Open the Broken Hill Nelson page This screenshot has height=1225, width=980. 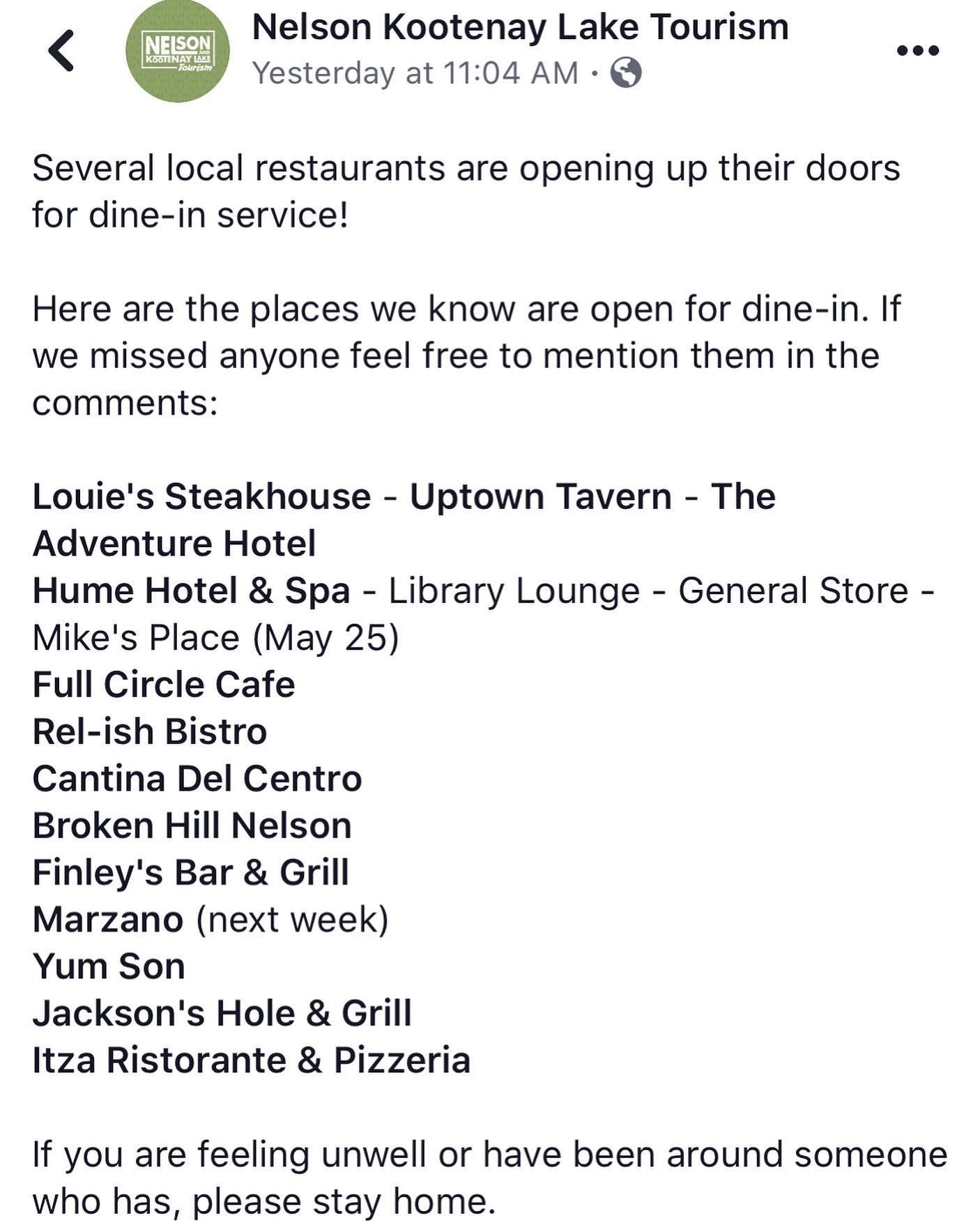point(192,826)
